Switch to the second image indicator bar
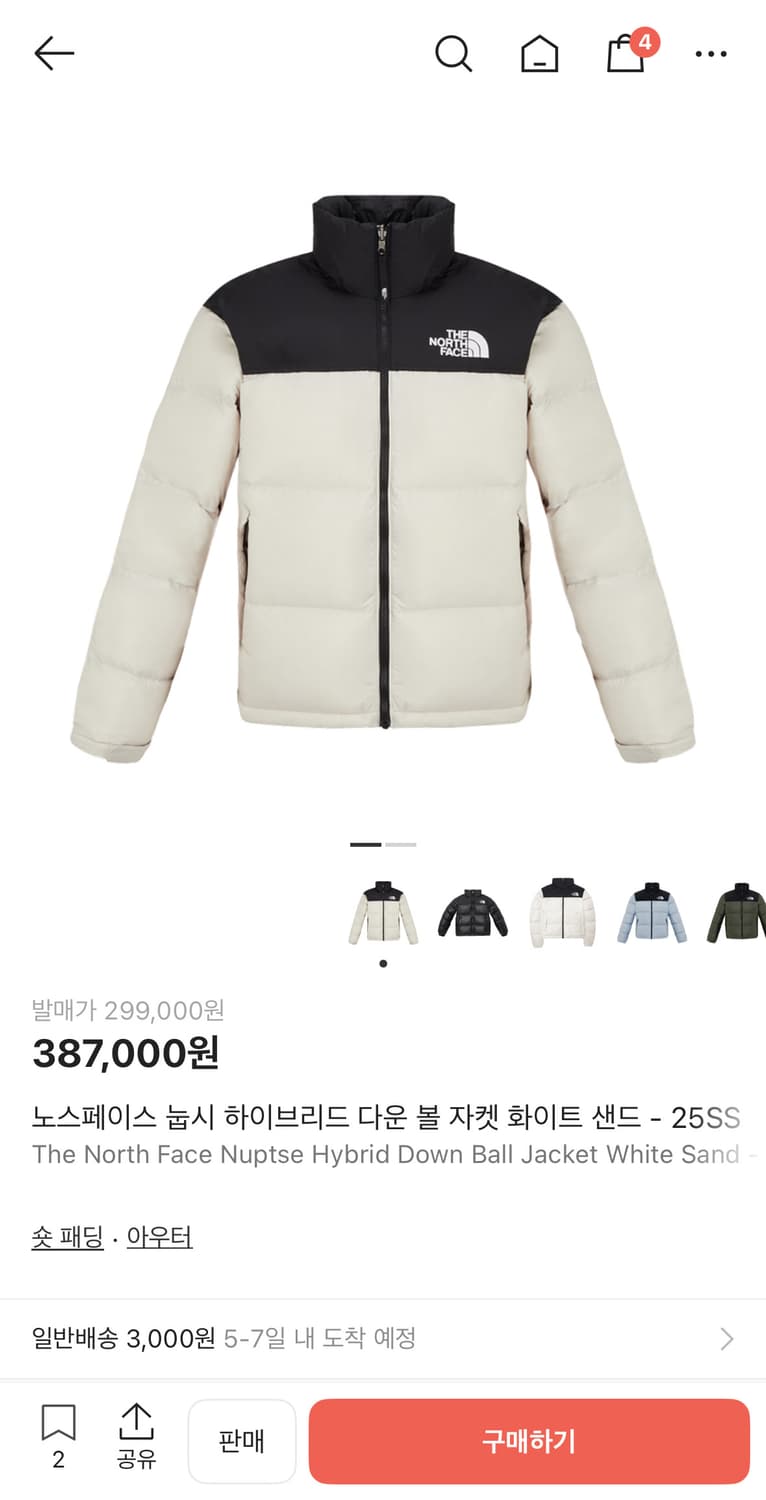Image resolution: width=766 pixels, height=1500 pixels. click(x=399, y=844)
